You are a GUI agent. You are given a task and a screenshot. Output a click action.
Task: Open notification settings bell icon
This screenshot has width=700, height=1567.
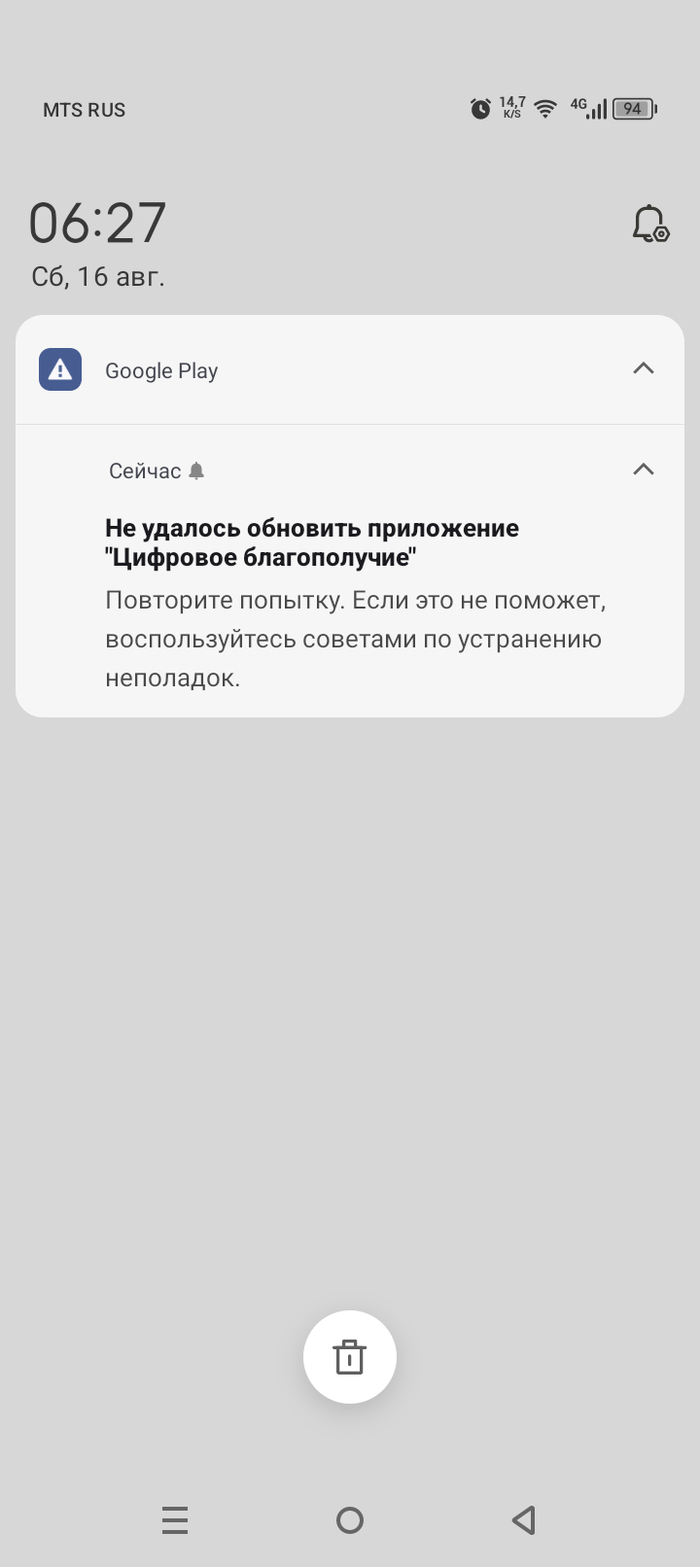click(x=649, y=223)
